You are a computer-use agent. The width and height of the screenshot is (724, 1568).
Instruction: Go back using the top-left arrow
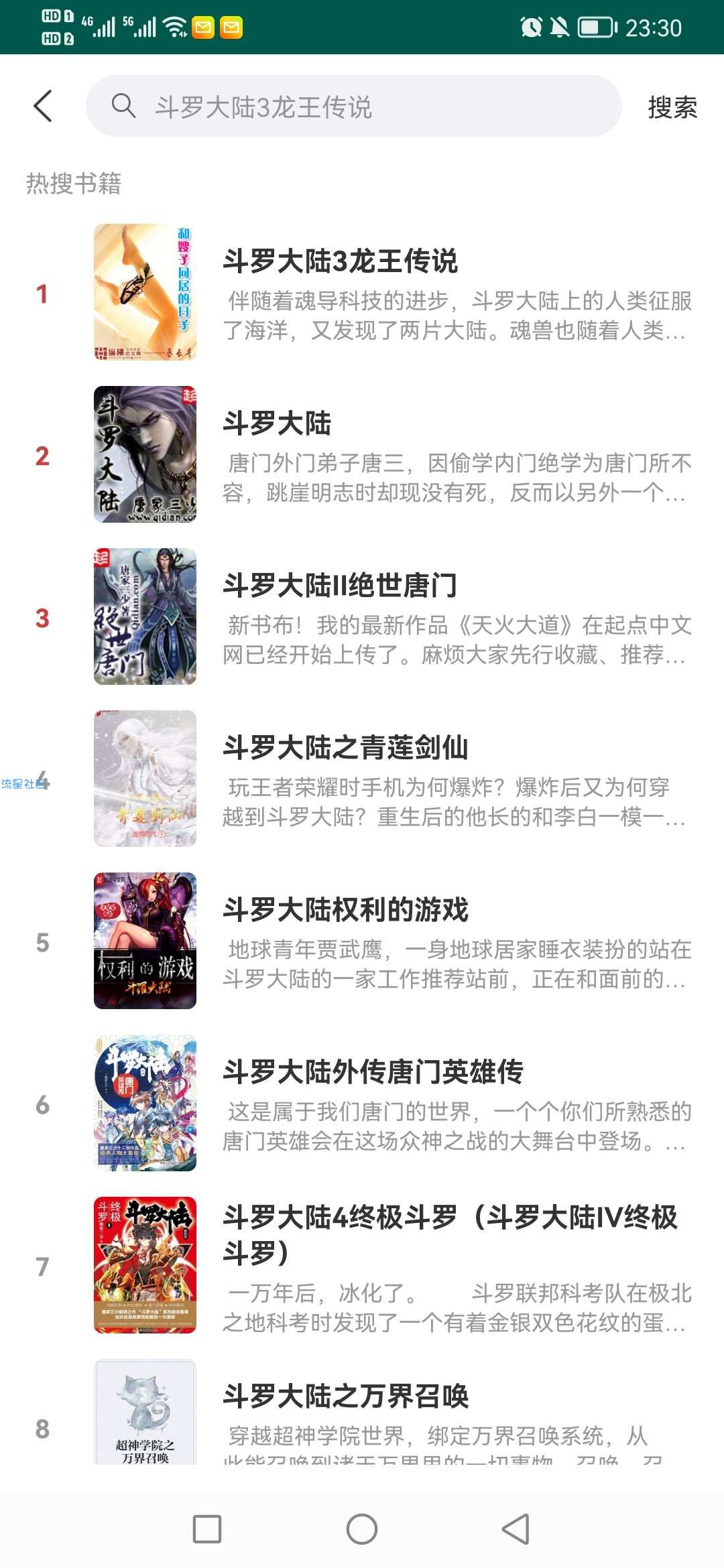tap(43, 107)
